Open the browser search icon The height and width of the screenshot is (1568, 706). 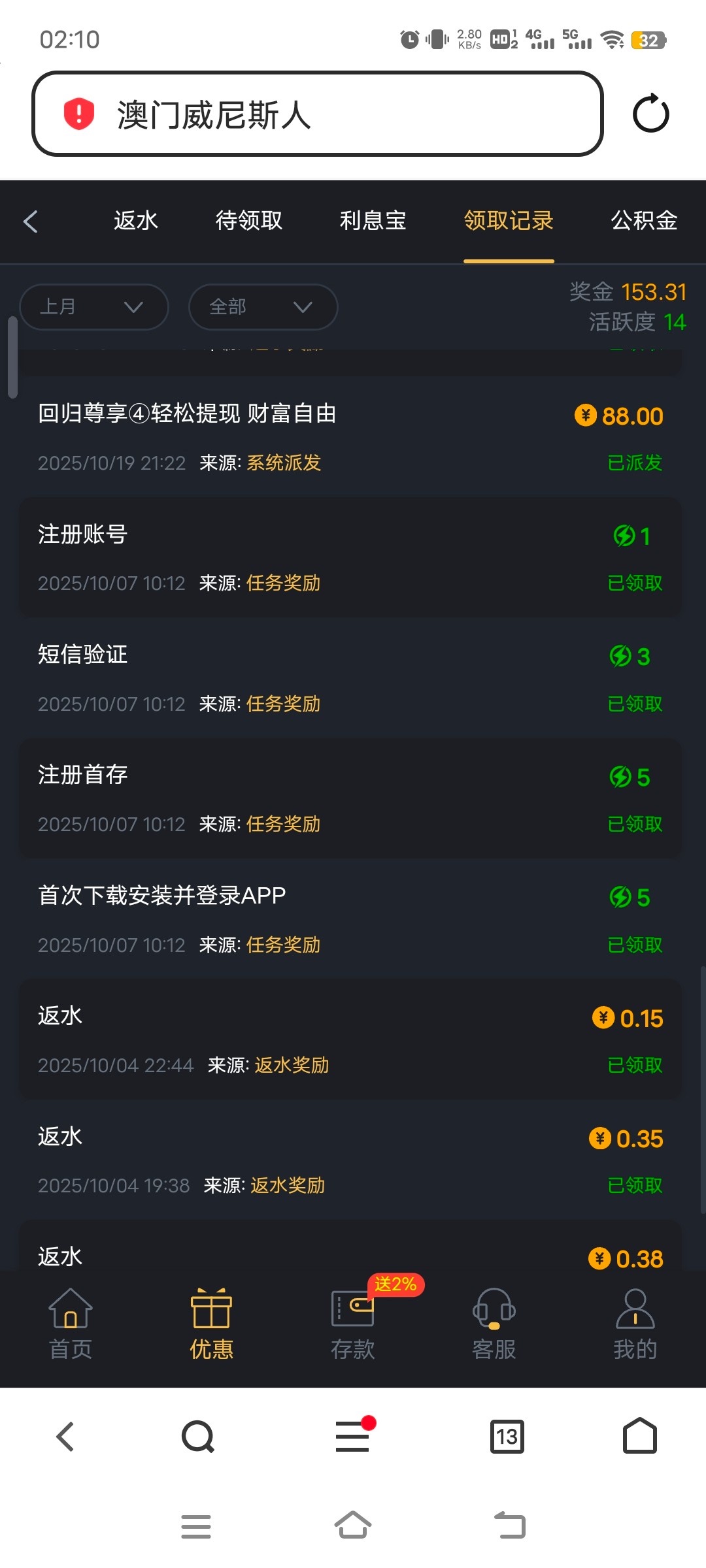pyautogui.click(x=197, y=1437)
